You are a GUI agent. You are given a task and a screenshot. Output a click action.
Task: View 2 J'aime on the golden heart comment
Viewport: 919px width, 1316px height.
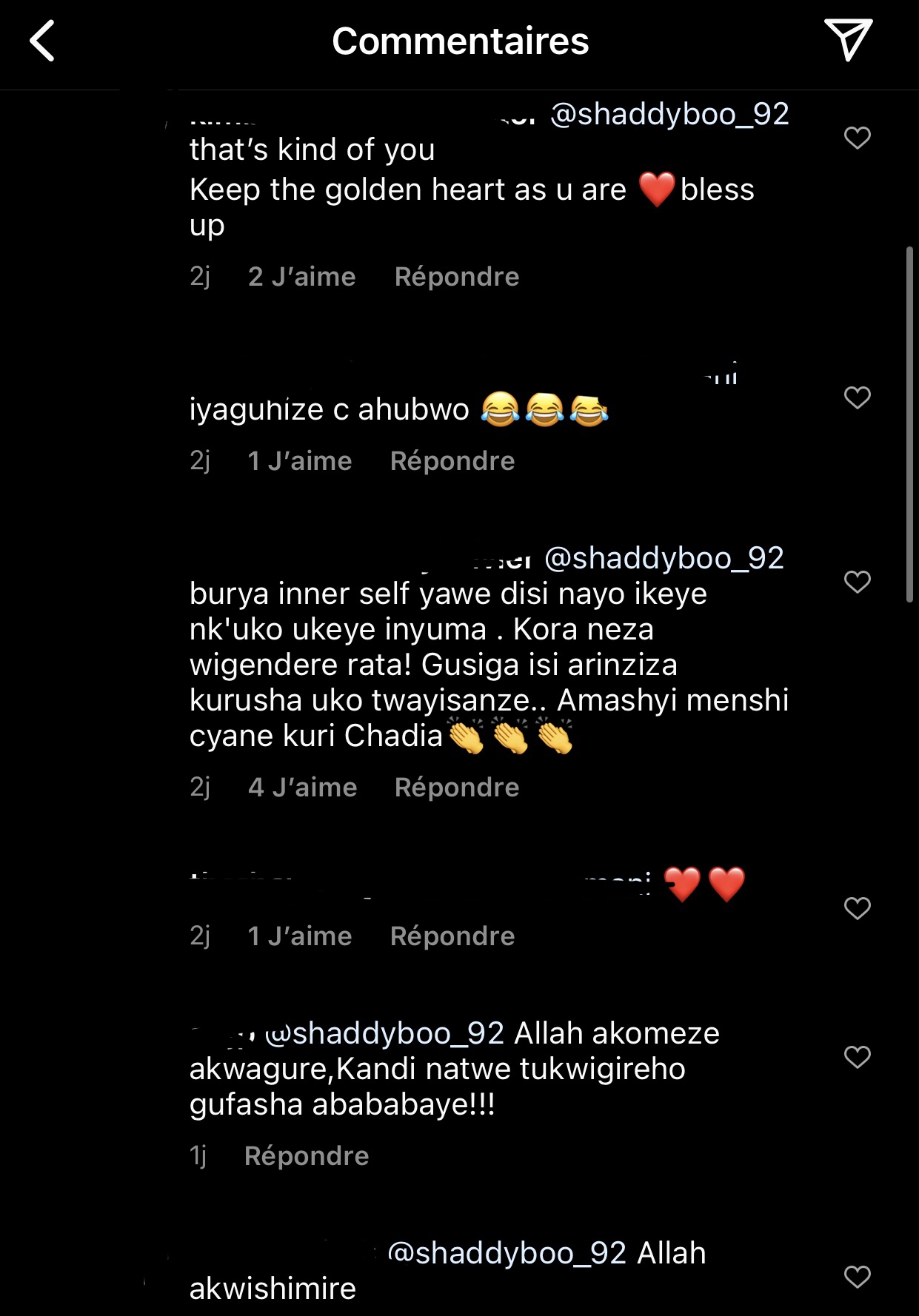(301, 277)
